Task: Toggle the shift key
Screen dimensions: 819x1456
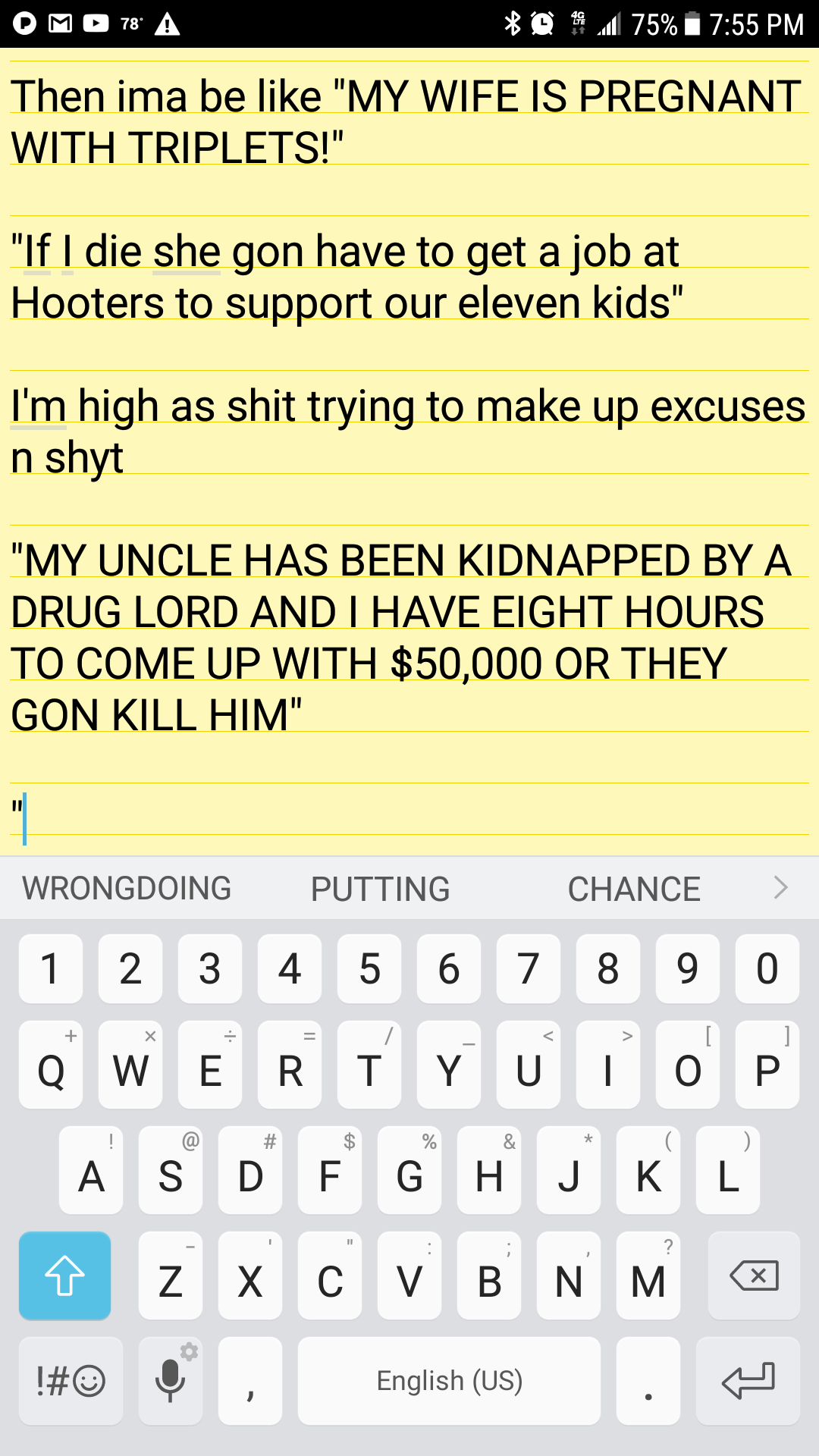Action: [x=65, y=1276]
